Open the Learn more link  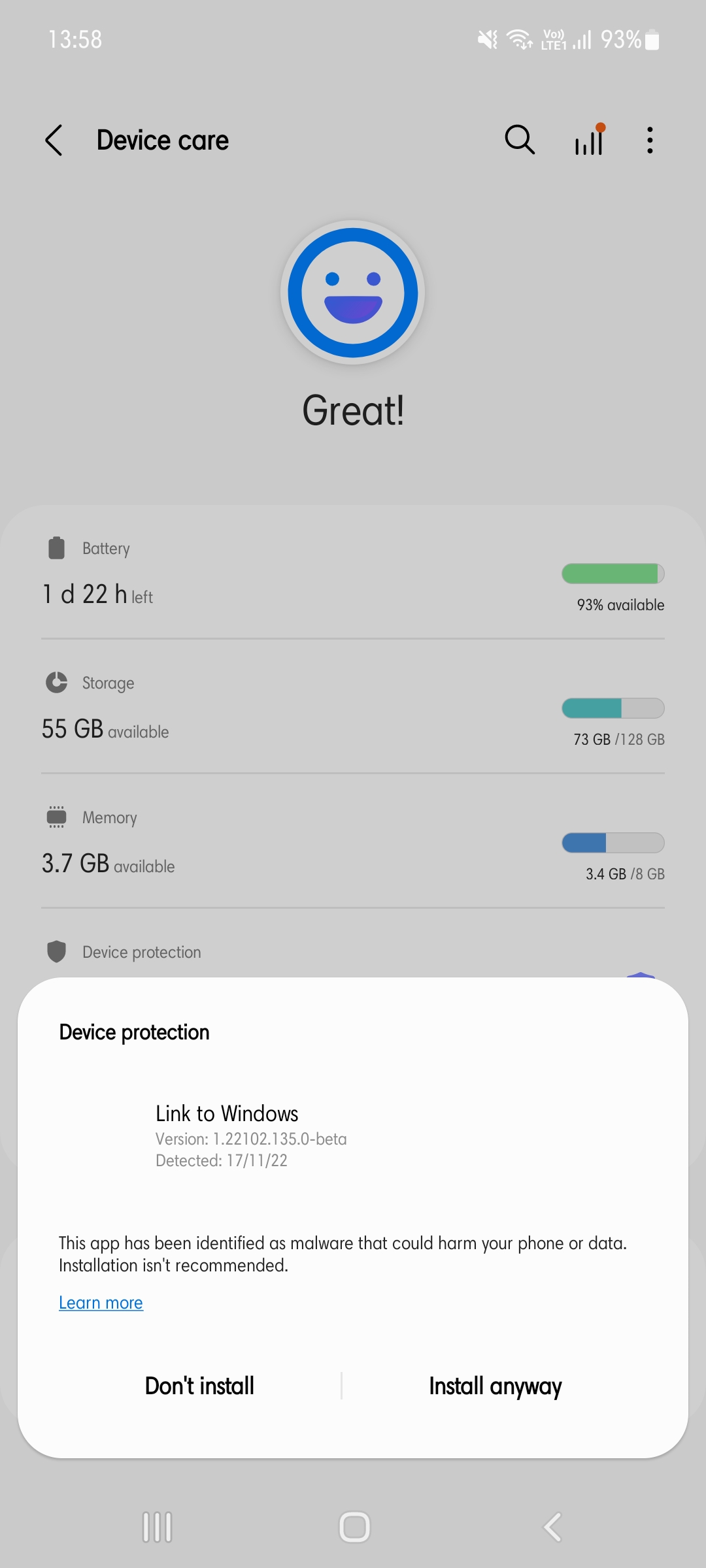click(101, 1302)
